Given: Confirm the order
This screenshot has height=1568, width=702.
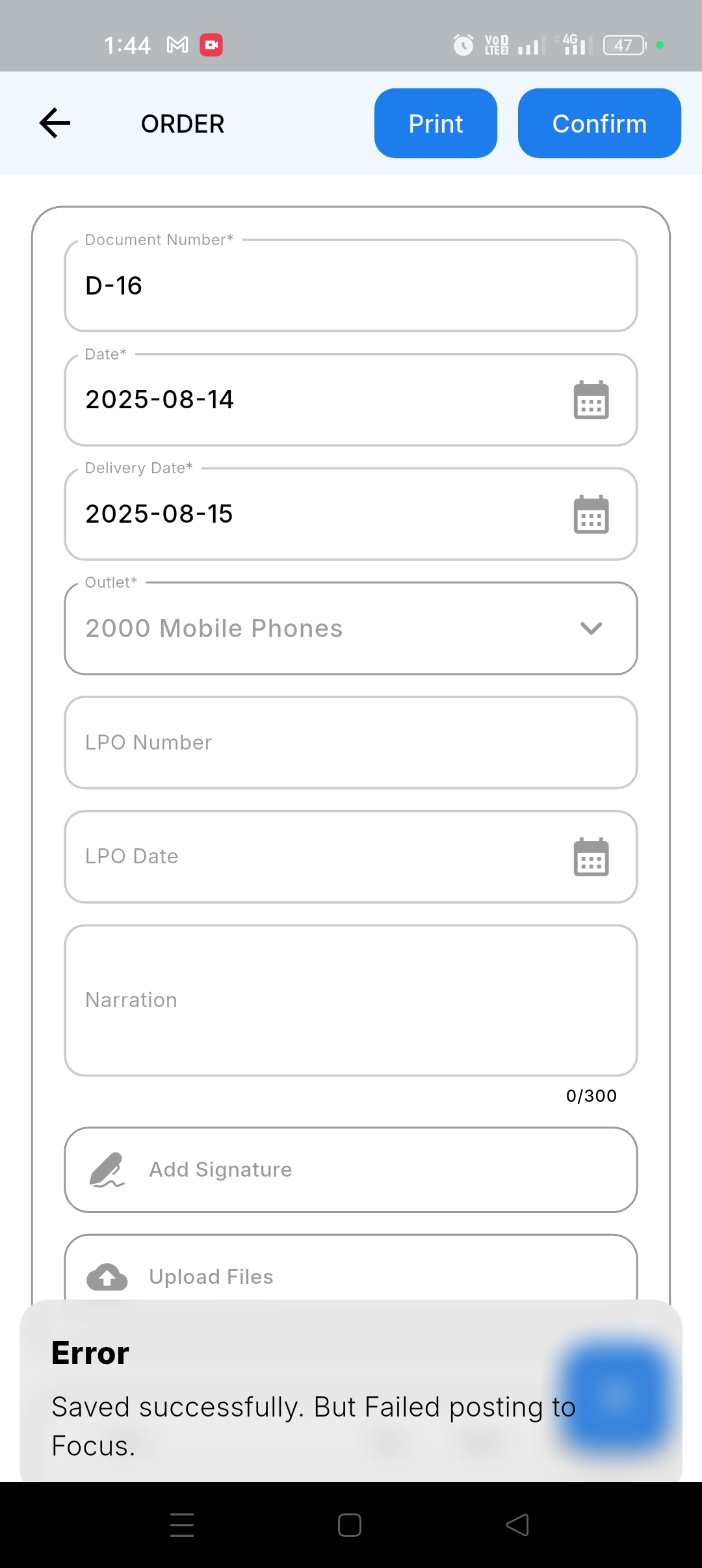Looking at the screenshot, I should [x=599, y=123].
